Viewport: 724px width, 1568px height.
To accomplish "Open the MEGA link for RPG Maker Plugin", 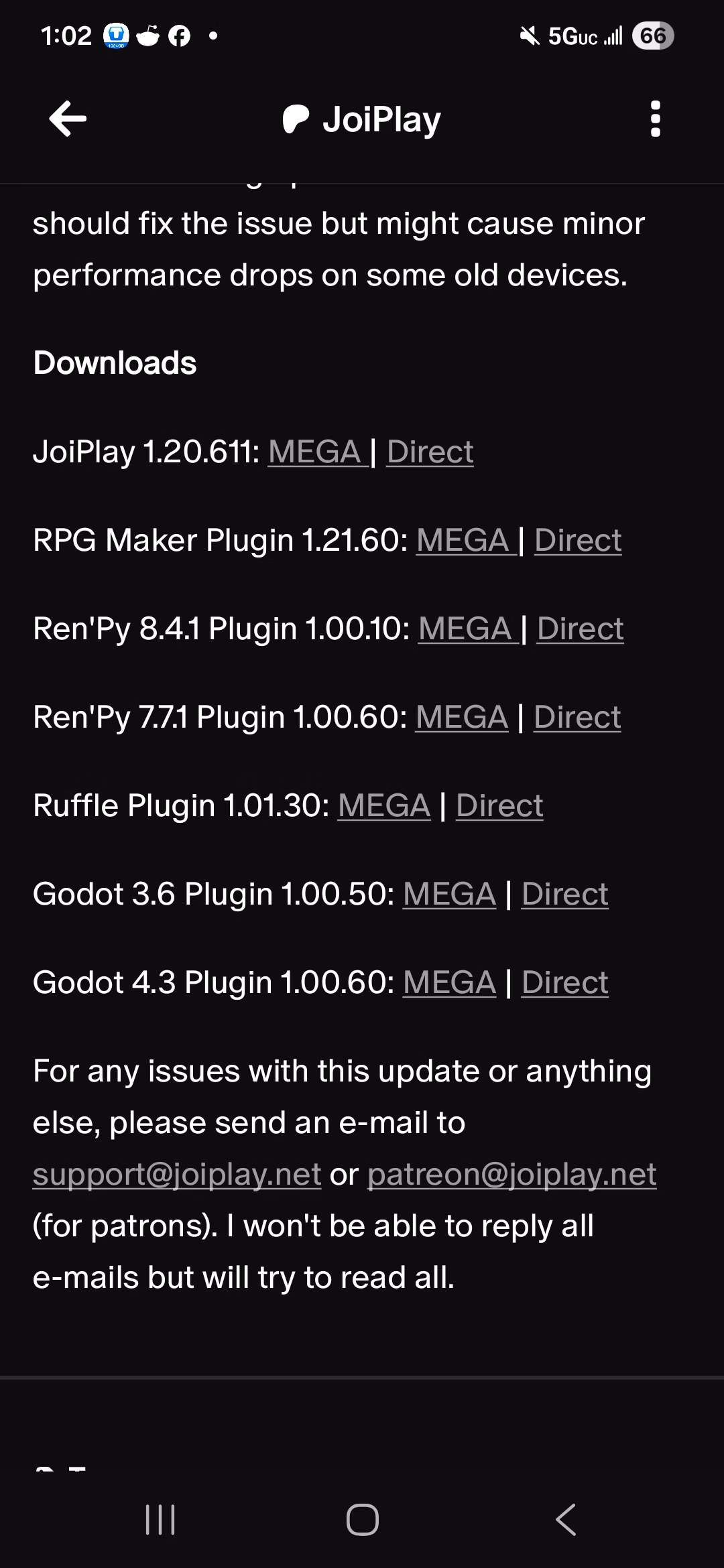I will (x=463, y=540).
